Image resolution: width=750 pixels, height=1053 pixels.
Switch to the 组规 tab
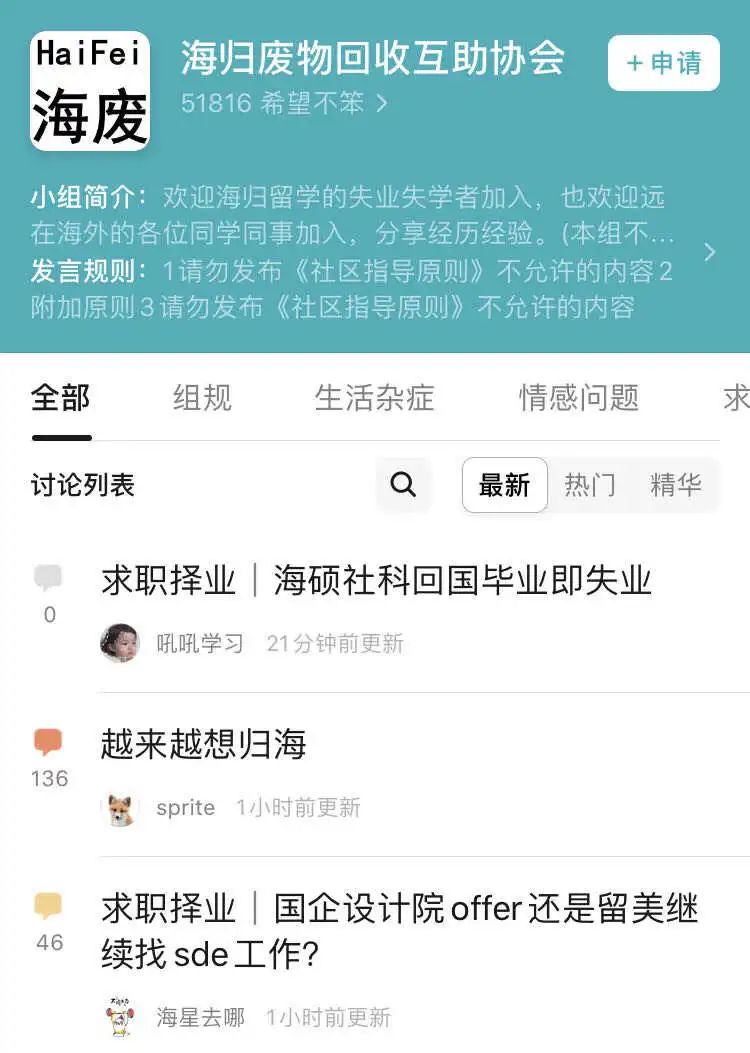pos(202,398)
